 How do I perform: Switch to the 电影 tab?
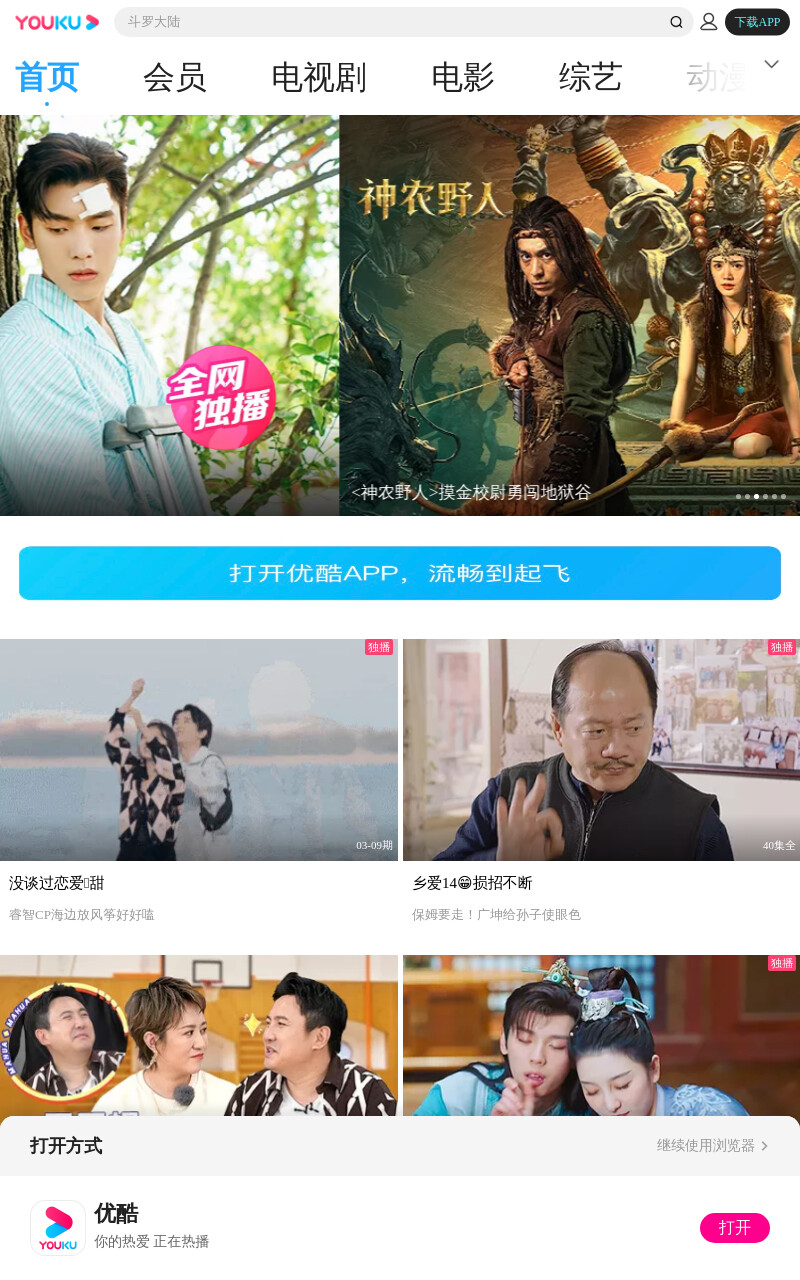pos(463,77)
